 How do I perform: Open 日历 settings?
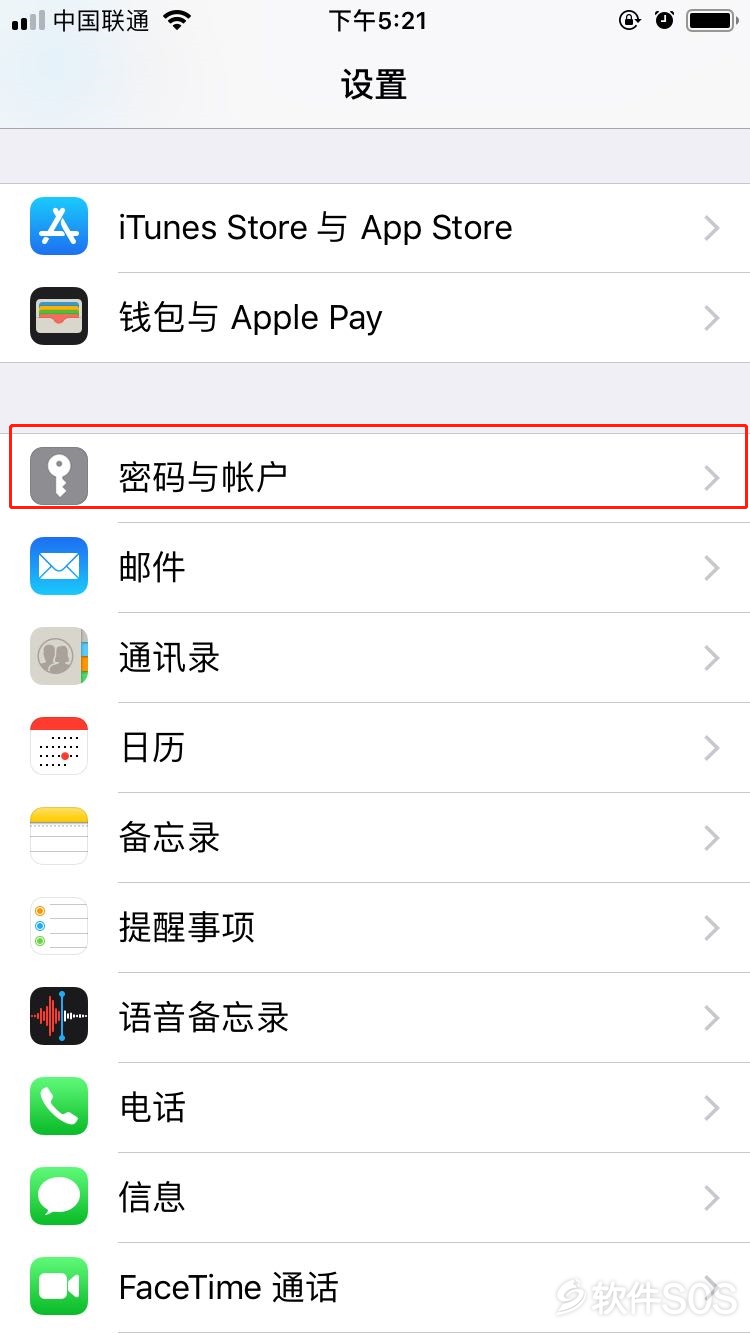375,747
